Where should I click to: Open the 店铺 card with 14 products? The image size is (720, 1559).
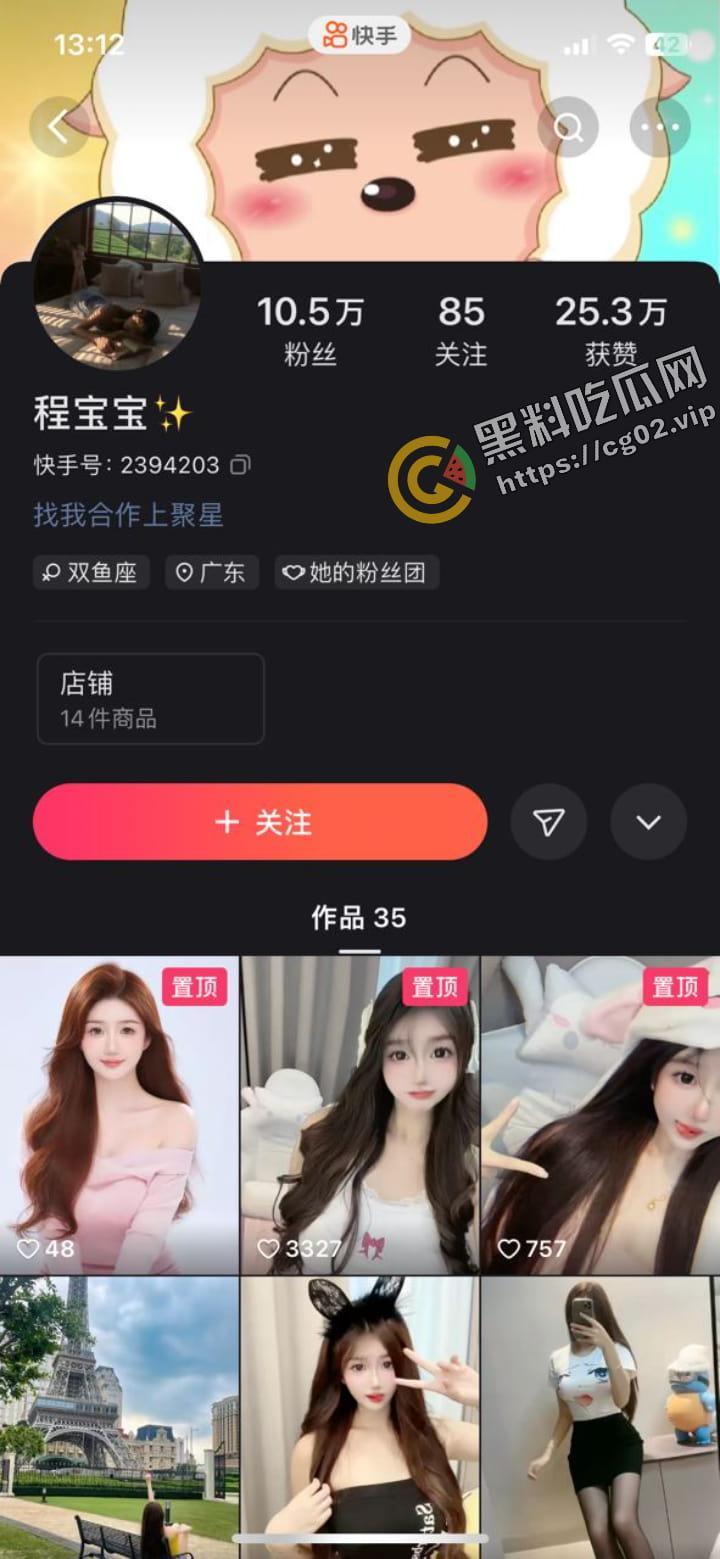tap(150, 699)
